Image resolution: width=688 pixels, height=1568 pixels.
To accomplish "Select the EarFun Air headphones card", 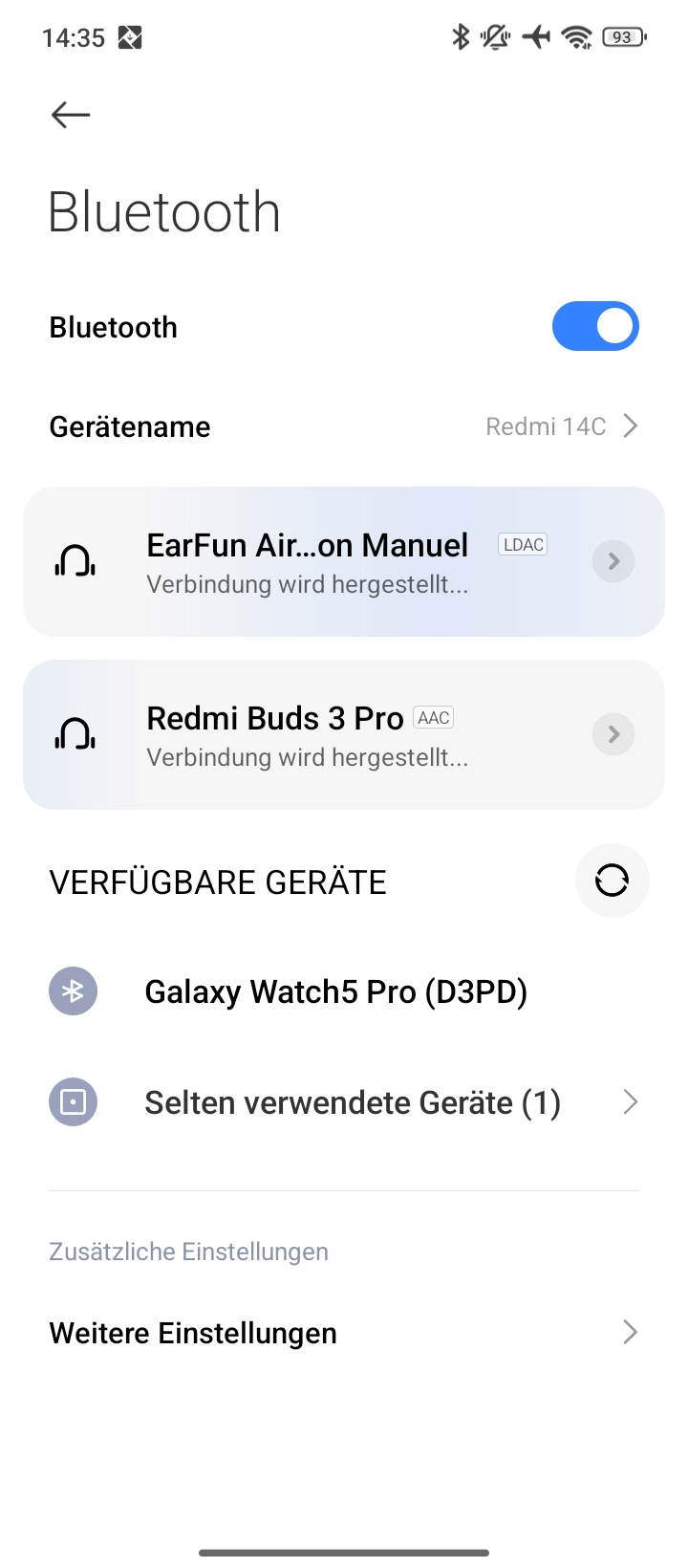I will (344, 562).
